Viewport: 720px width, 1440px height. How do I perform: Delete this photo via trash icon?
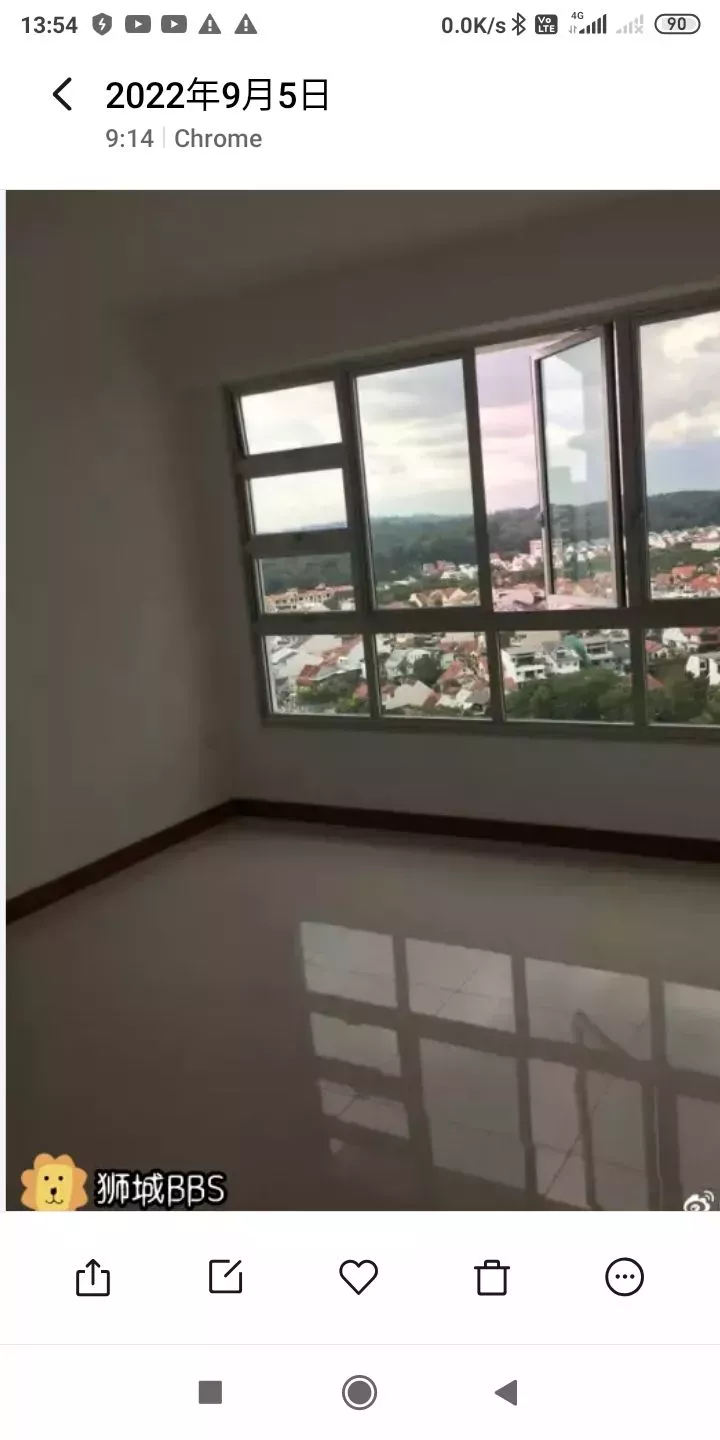(x=491, y=1277)
